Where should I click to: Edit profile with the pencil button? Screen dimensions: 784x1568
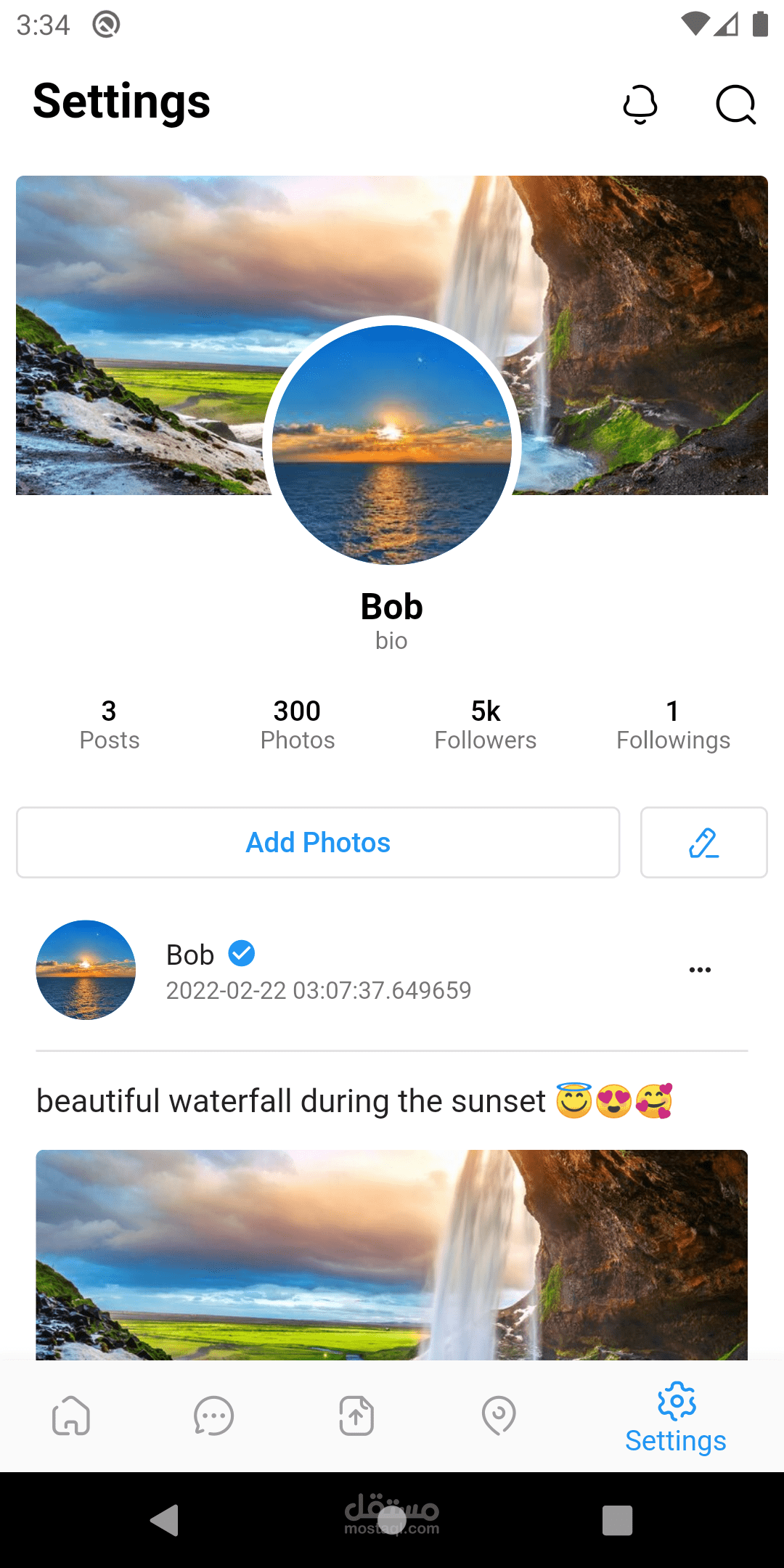703,842
